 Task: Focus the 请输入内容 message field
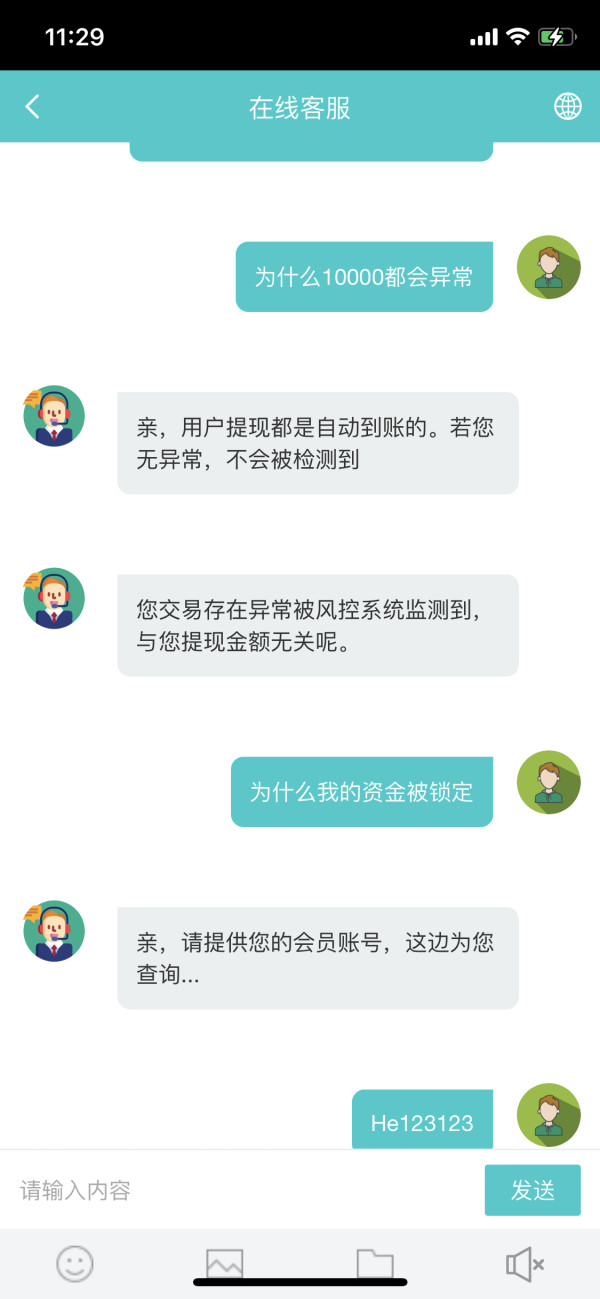click(x=242, y=1190)
